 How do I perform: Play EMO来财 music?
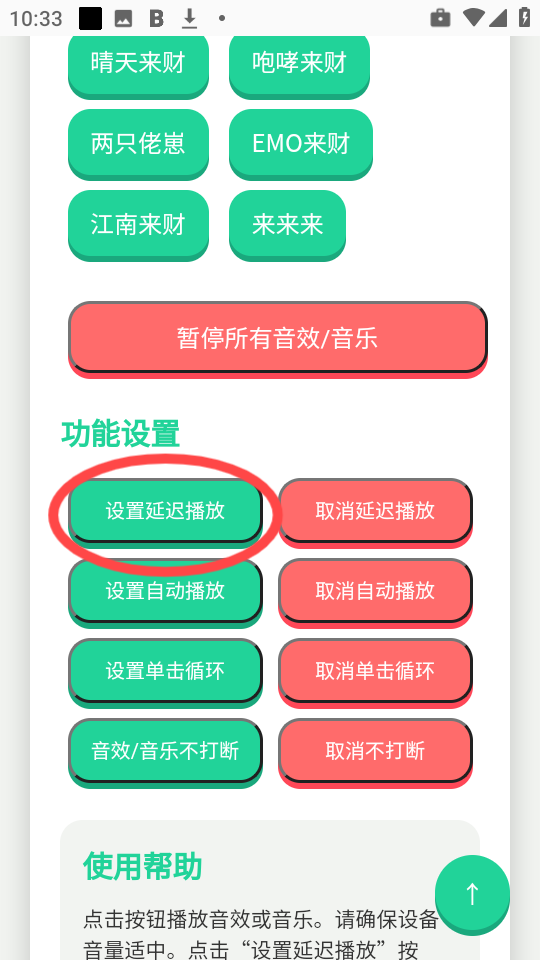coord(301,144)
